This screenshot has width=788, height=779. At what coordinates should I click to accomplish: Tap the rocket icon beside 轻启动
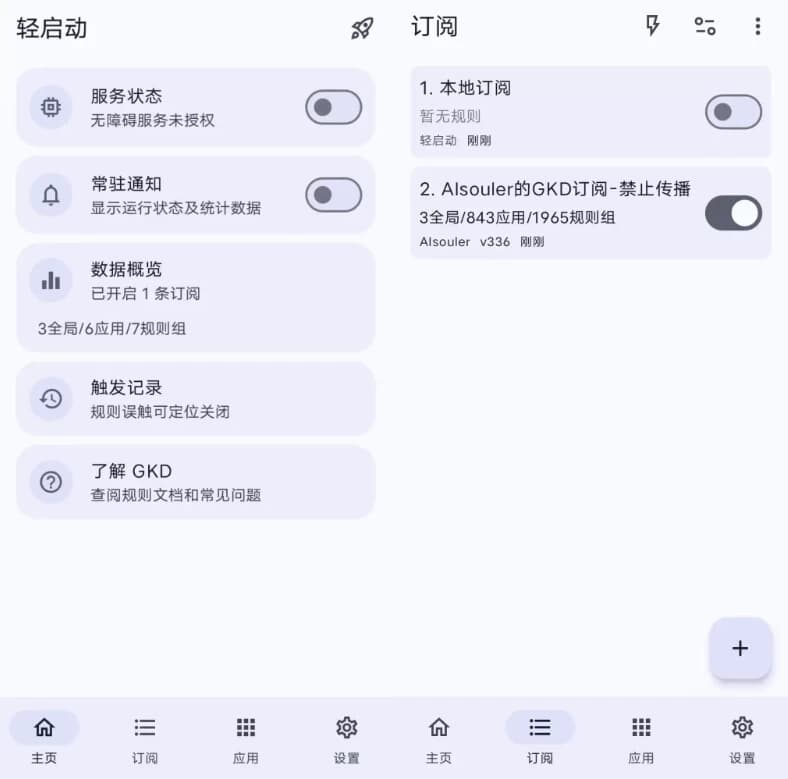[x=362, y=28]
